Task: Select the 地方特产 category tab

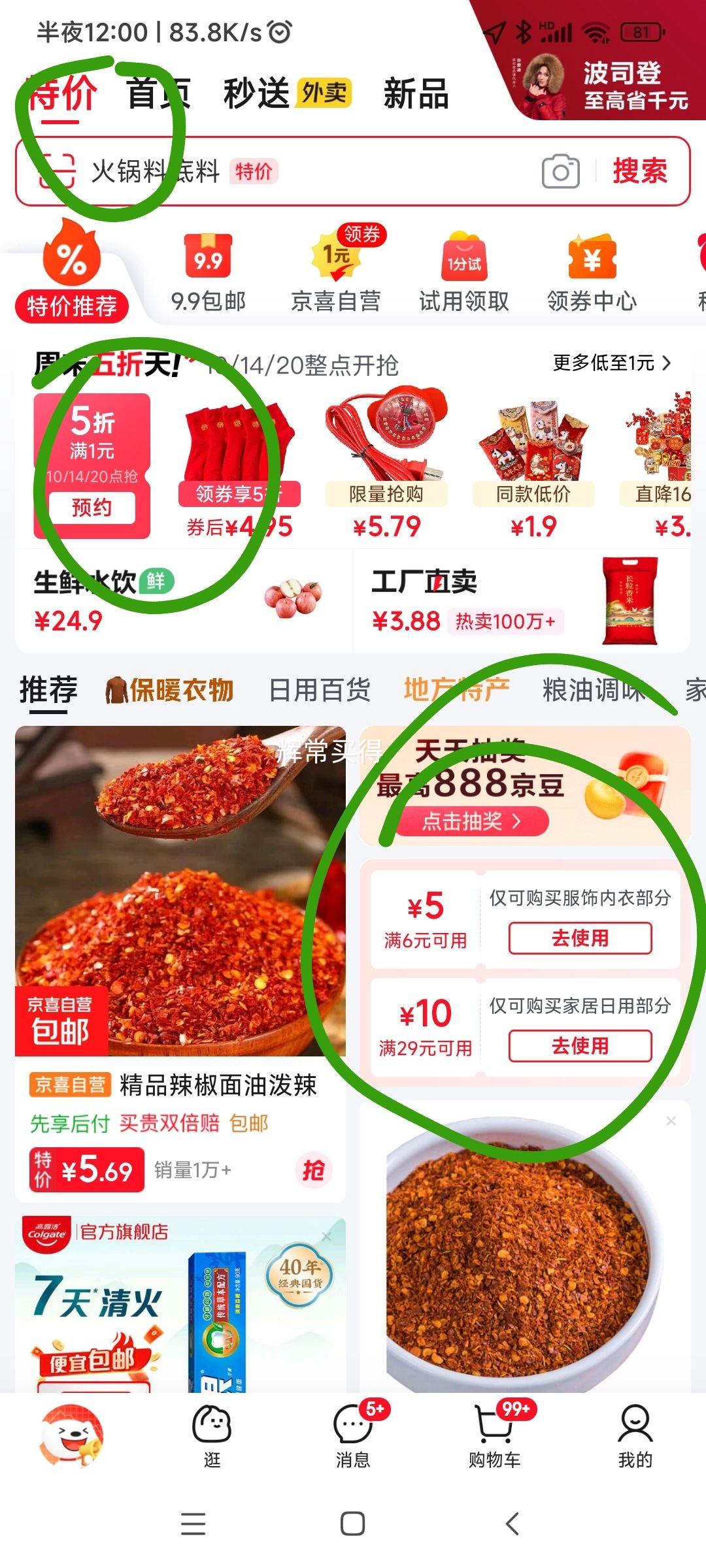Action: 458,689
